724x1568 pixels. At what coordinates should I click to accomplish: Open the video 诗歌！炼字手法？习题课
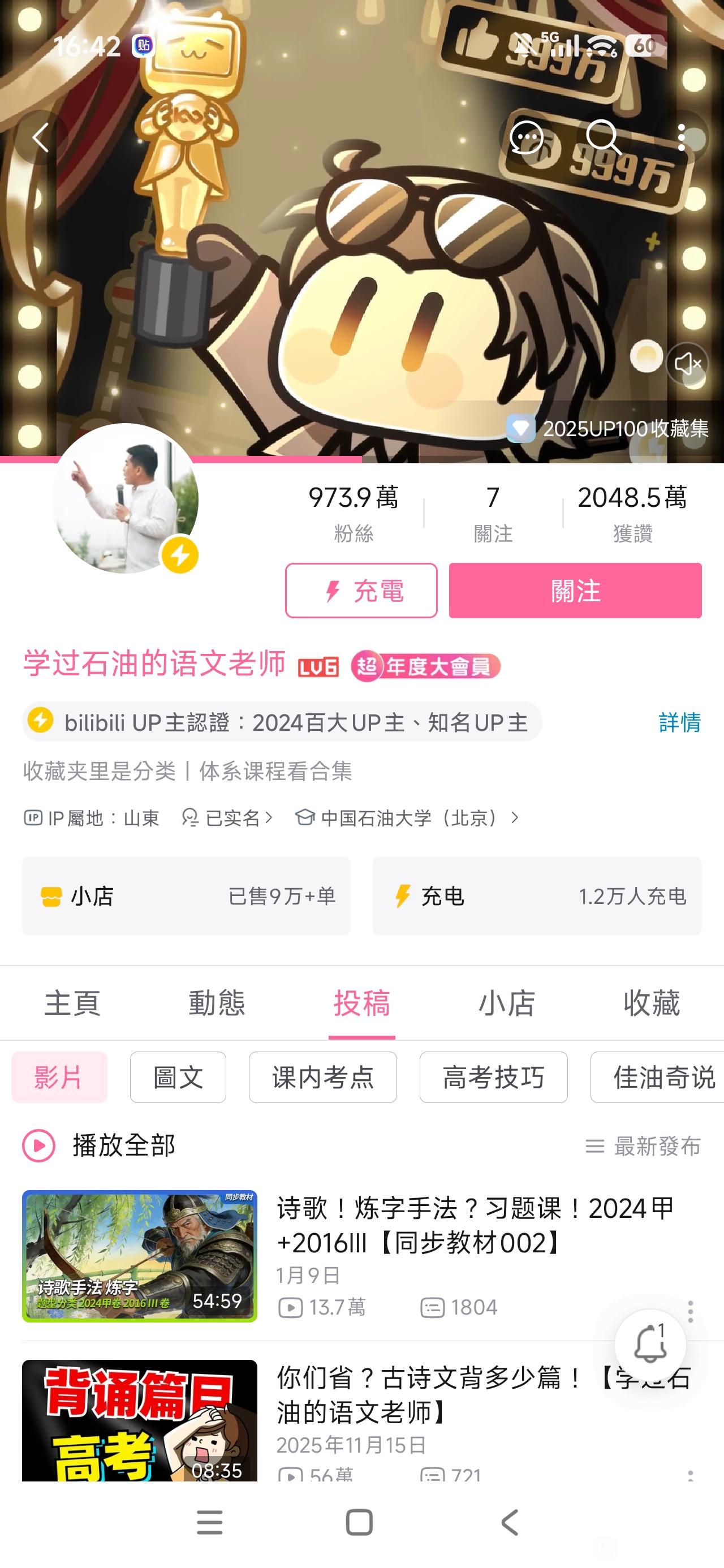[x=475, y=1225]
